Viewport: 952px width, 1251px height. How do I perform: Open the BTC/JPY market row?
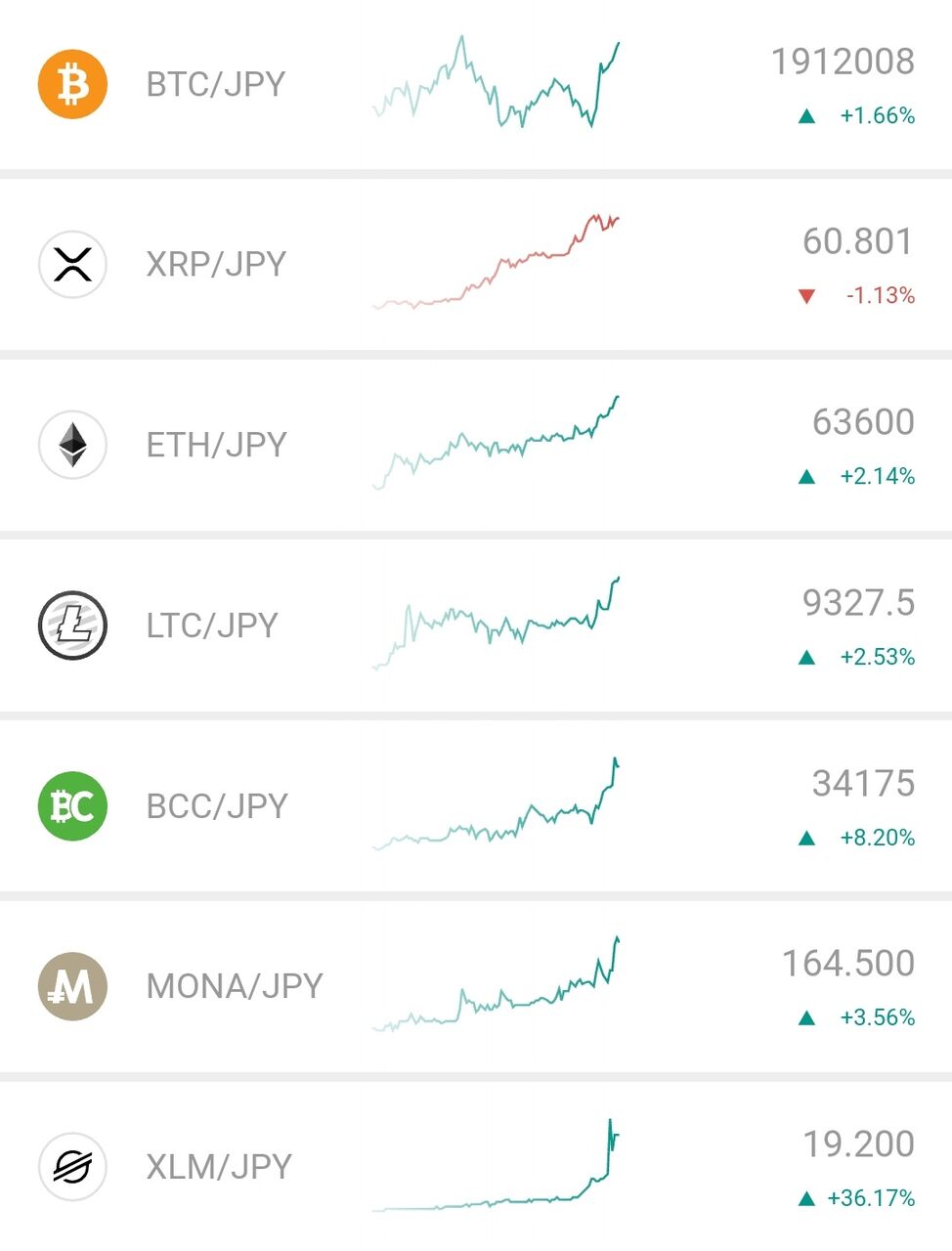(215, 84)
